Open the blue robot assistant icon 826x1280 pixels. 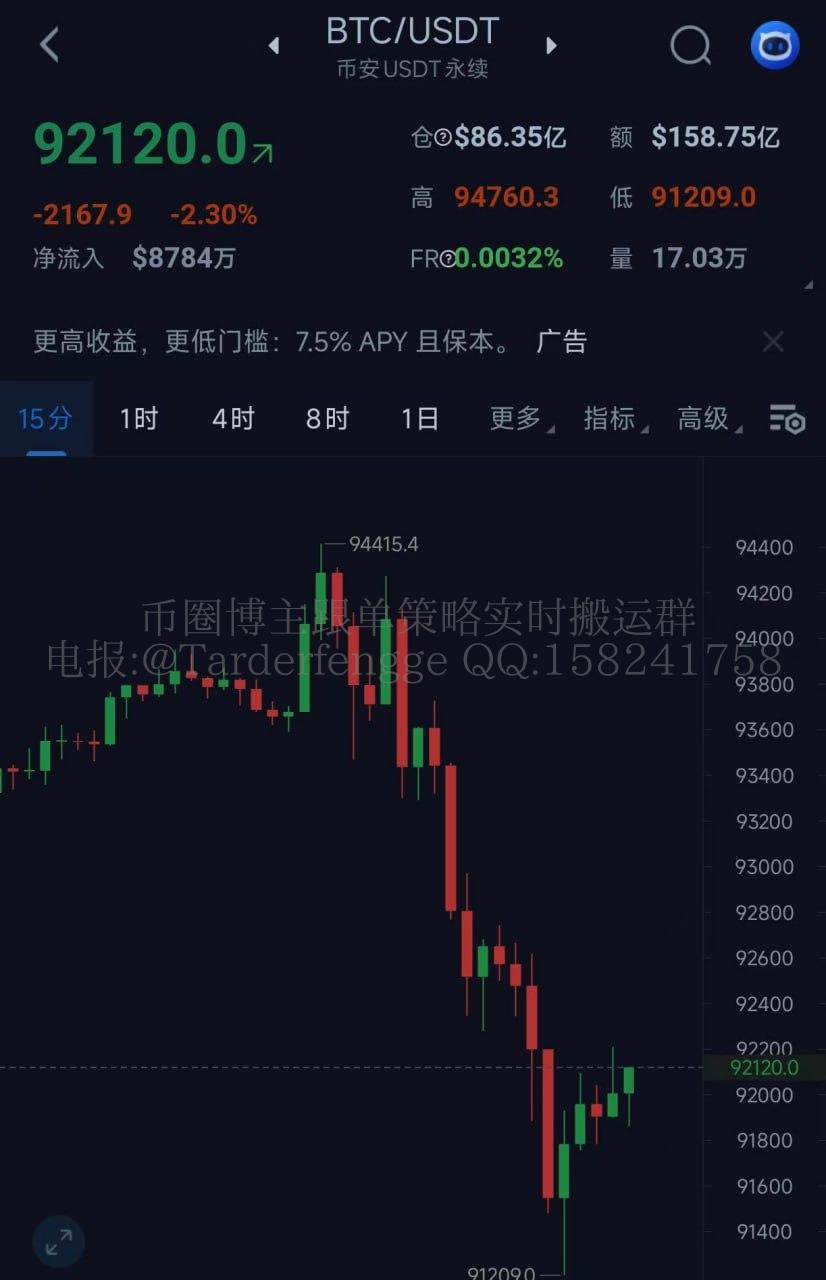pyautogui.click(x=775, y=45)
